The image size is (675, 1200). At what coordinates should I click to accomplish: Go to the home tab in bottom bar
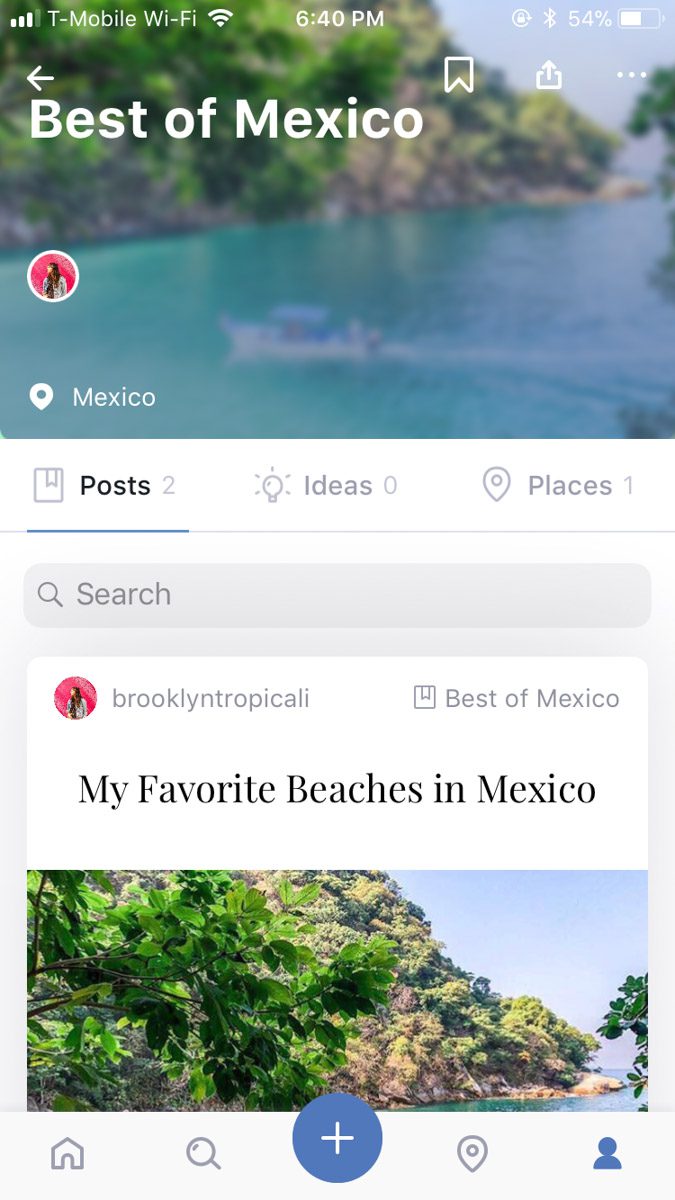pos(68,1154)
